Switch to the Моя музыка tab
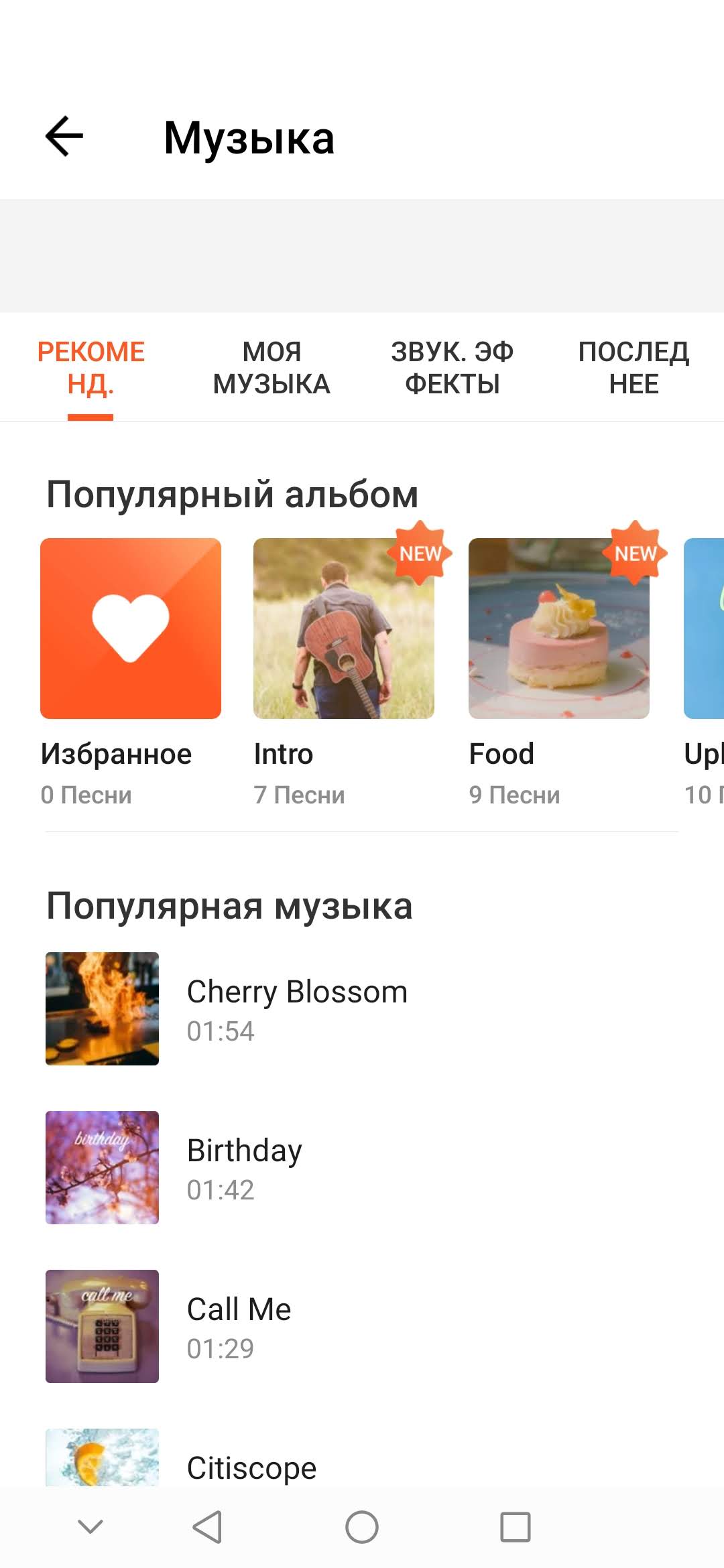 (271, 367)
